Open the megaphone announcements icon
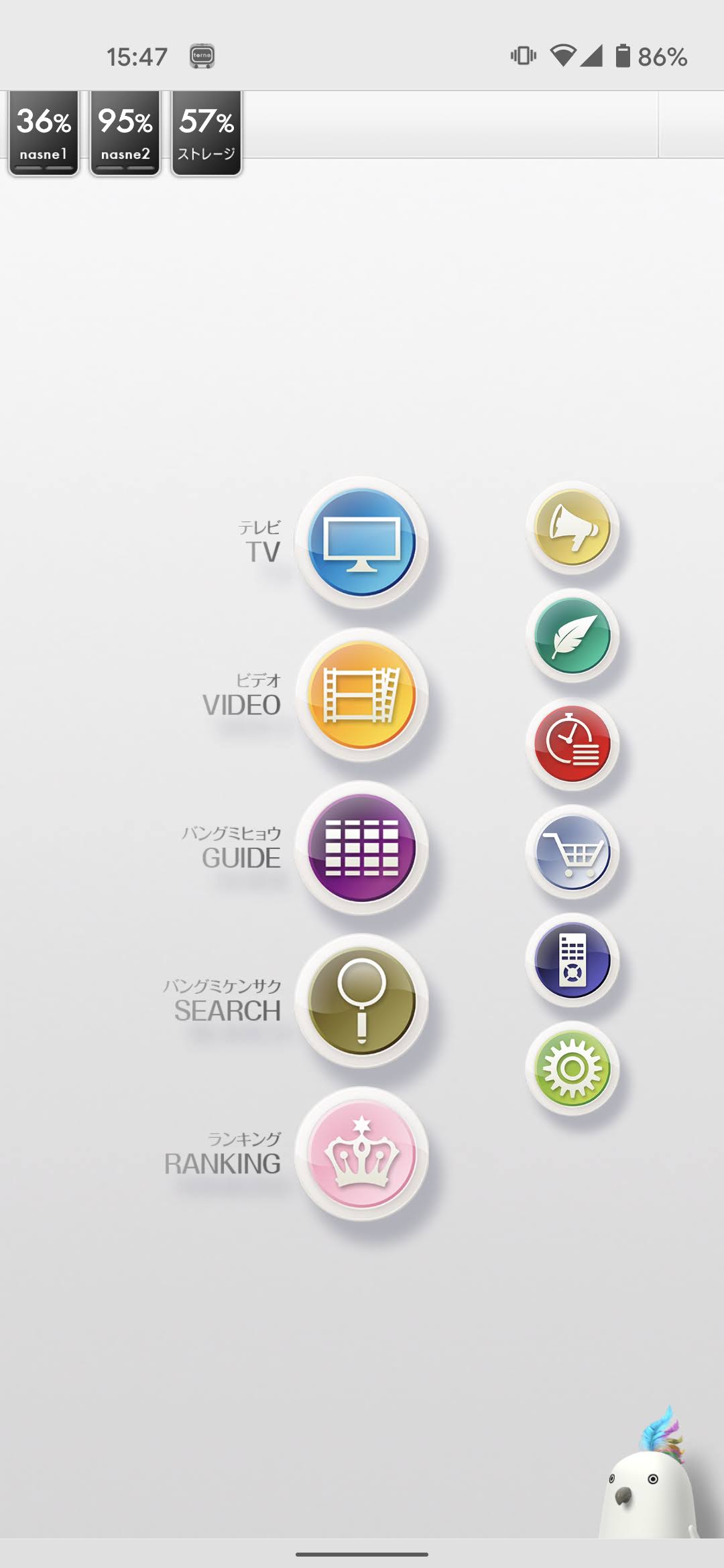This screenshot has height=1568, width=724. click(572, 528)
